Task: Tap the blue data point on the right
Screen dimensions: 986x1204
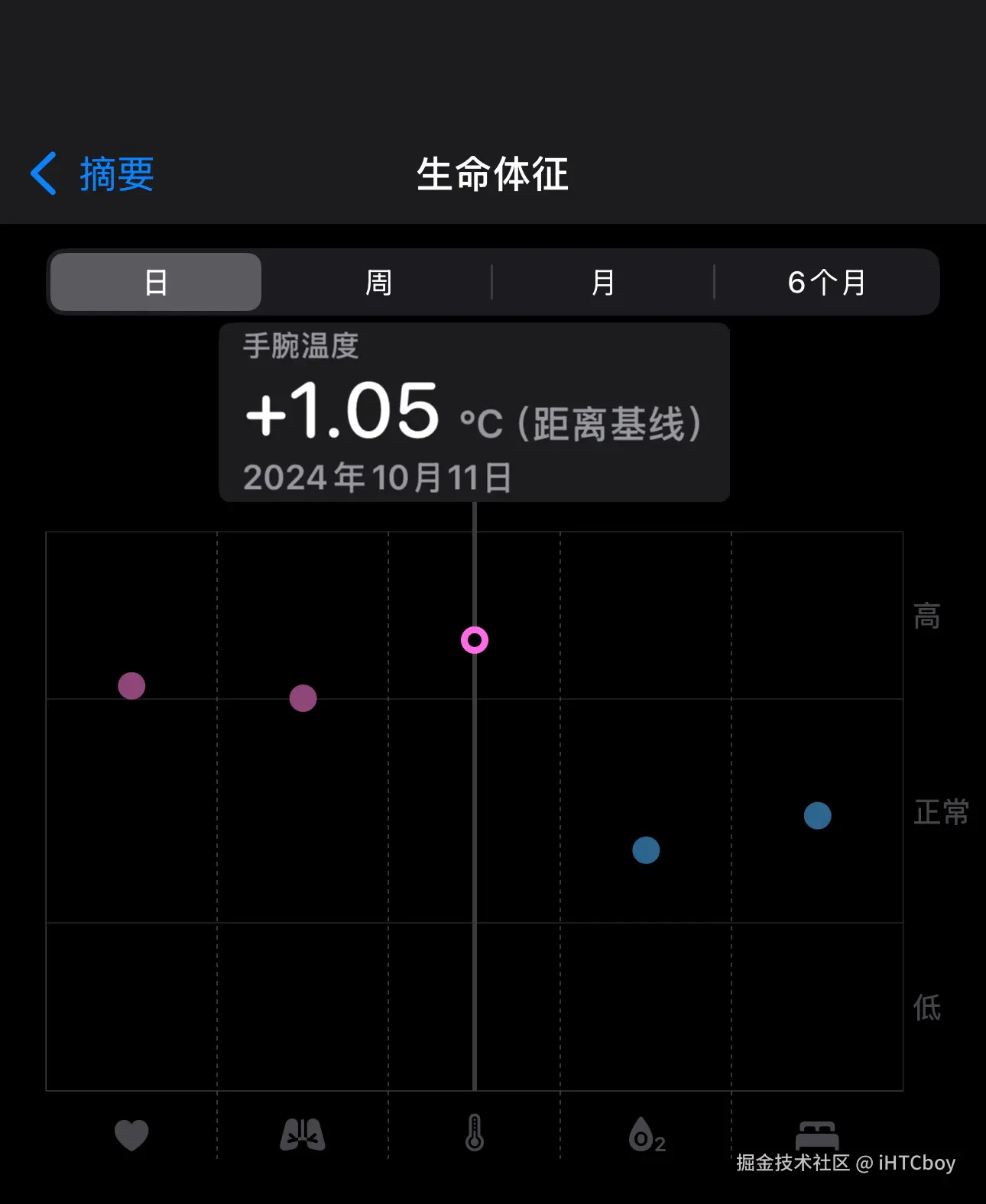Action: point(817,816)
